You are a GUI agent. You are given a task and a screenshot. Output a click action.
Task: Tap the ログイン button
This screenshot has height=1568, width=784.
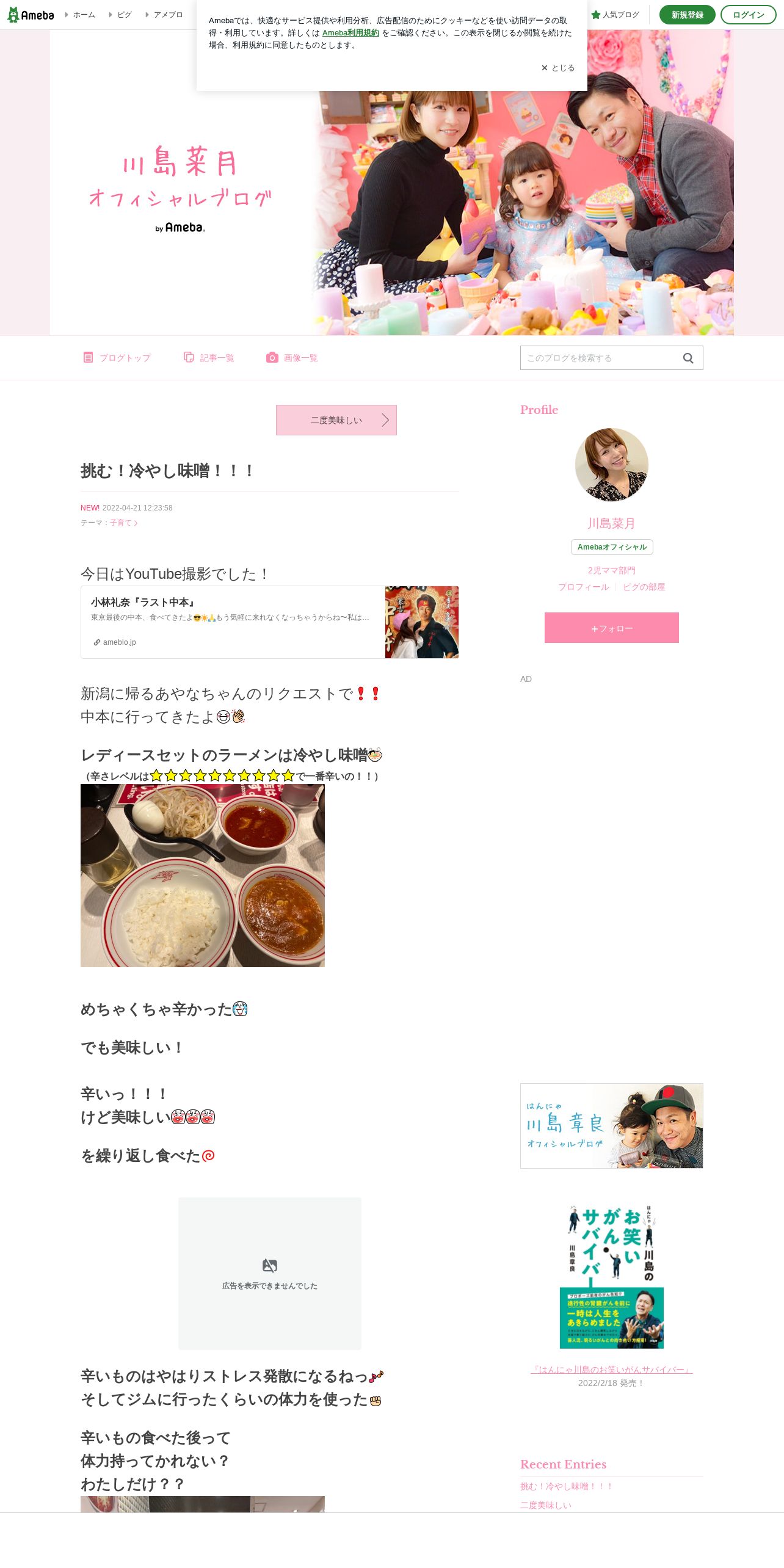pyautogui.click(x=748, y=15)
